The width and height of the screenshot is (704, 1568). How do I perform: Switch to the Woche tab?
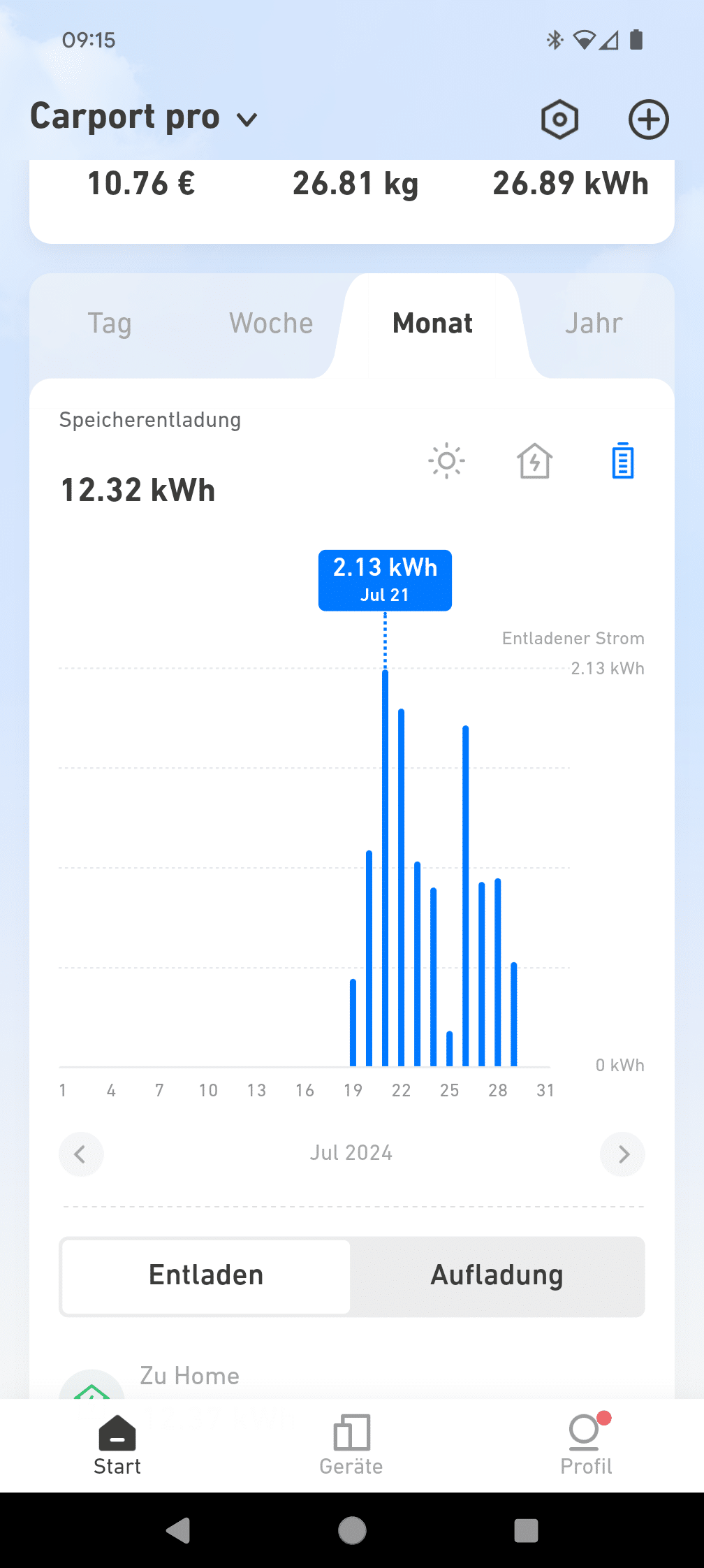point(271,324)
